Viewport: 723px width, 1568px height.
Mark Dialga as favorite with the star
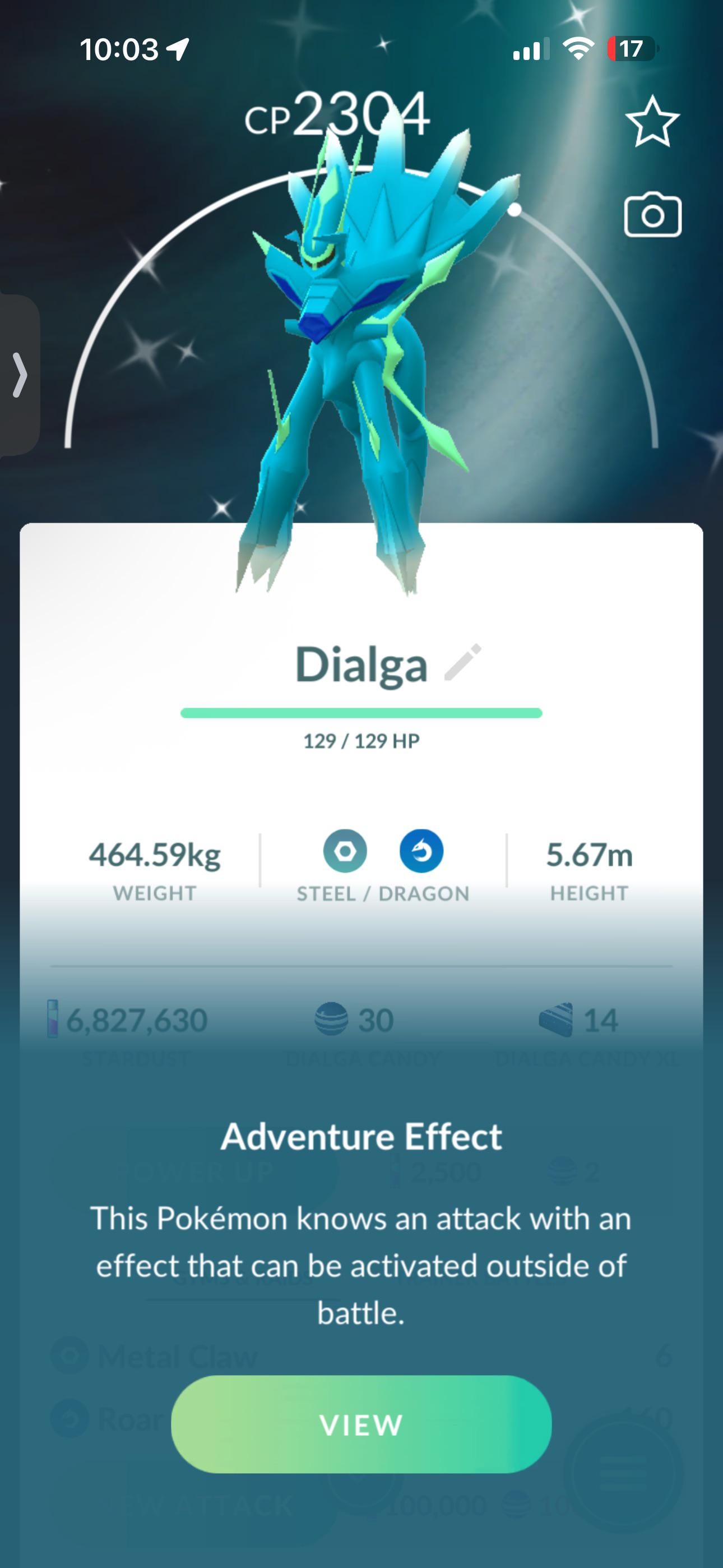652,122
